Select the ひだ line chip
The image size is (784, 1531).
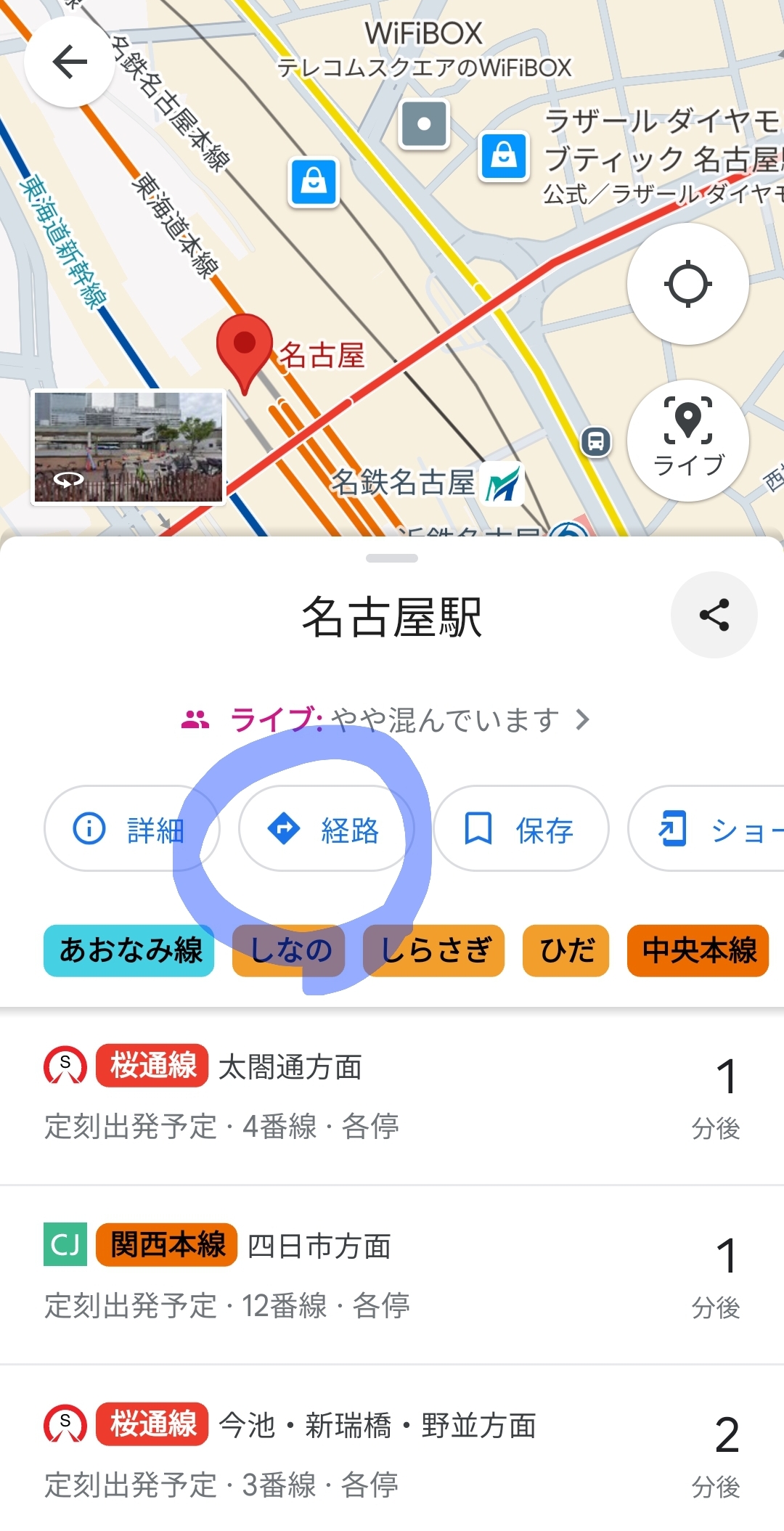tap(566, 950)
